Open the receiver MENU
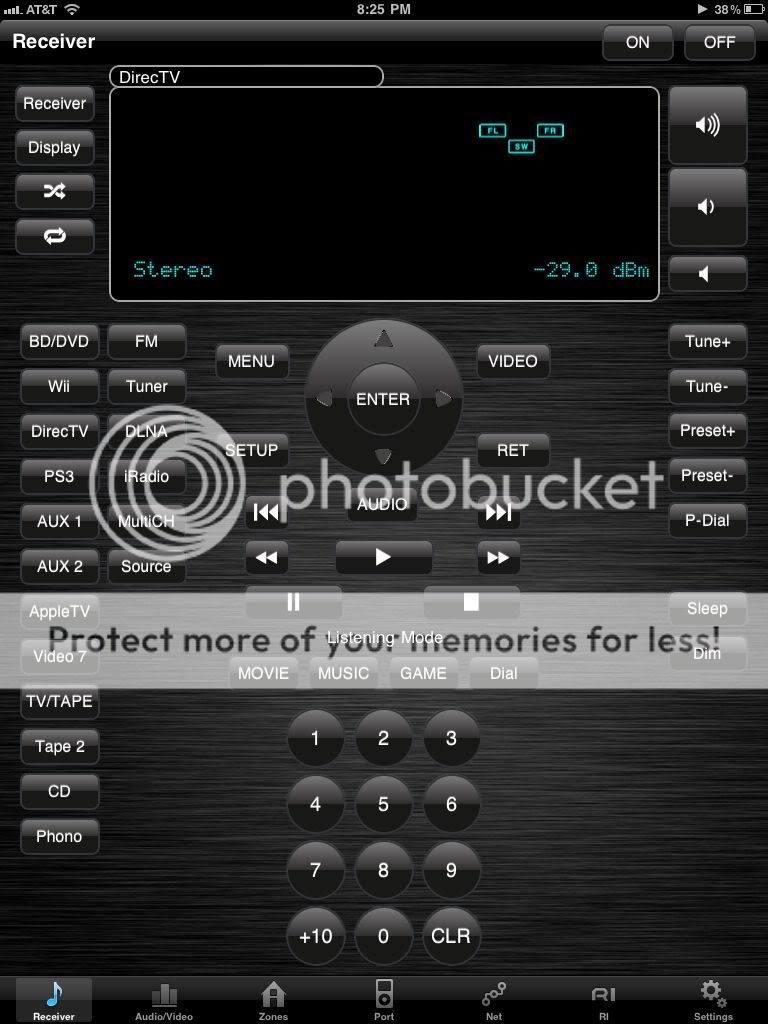Image resolution: width=768 pixels, height=1024 pixels. [x=251, y=361]
